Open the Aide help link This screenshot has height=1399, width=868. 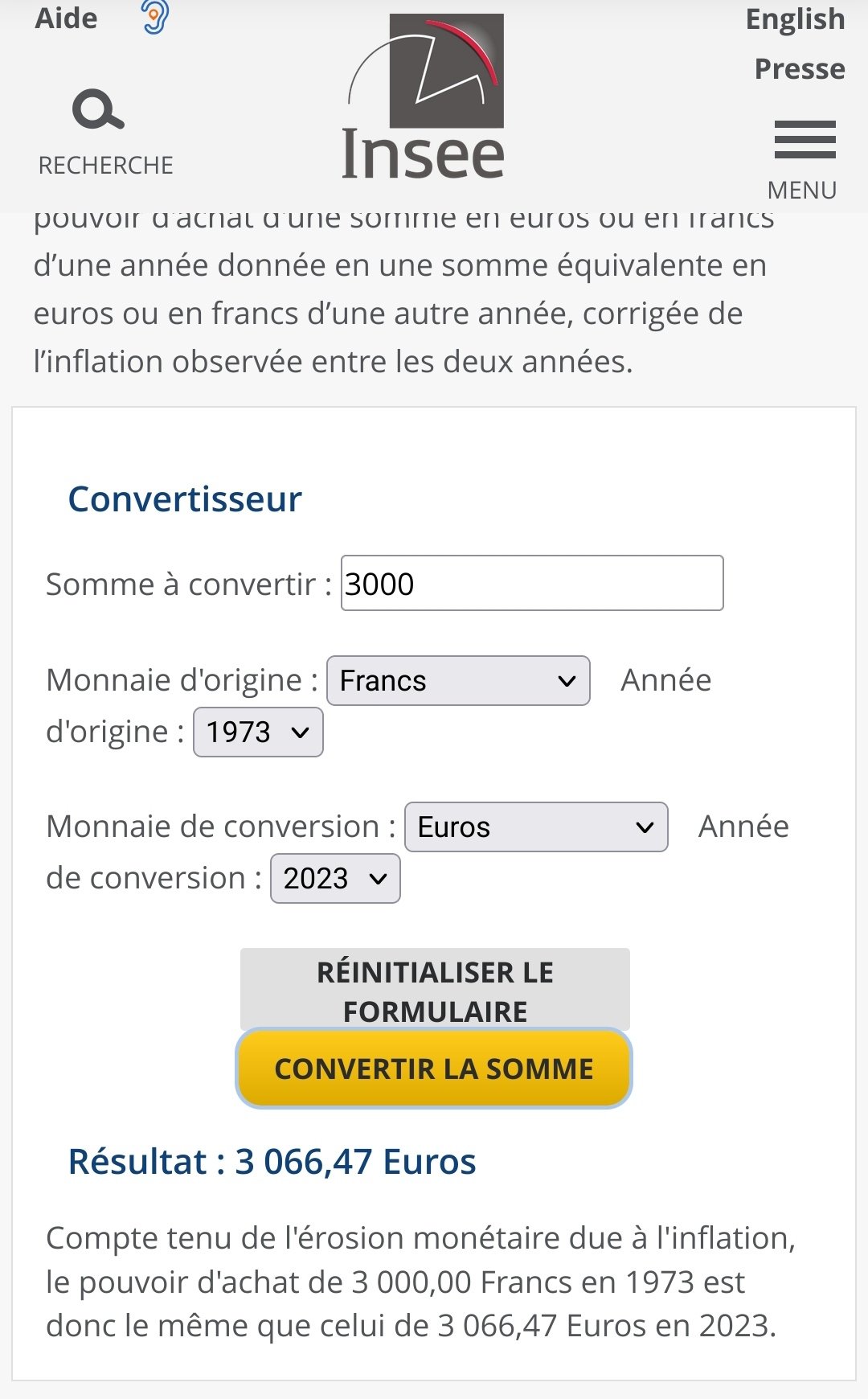tap(66, 18)
